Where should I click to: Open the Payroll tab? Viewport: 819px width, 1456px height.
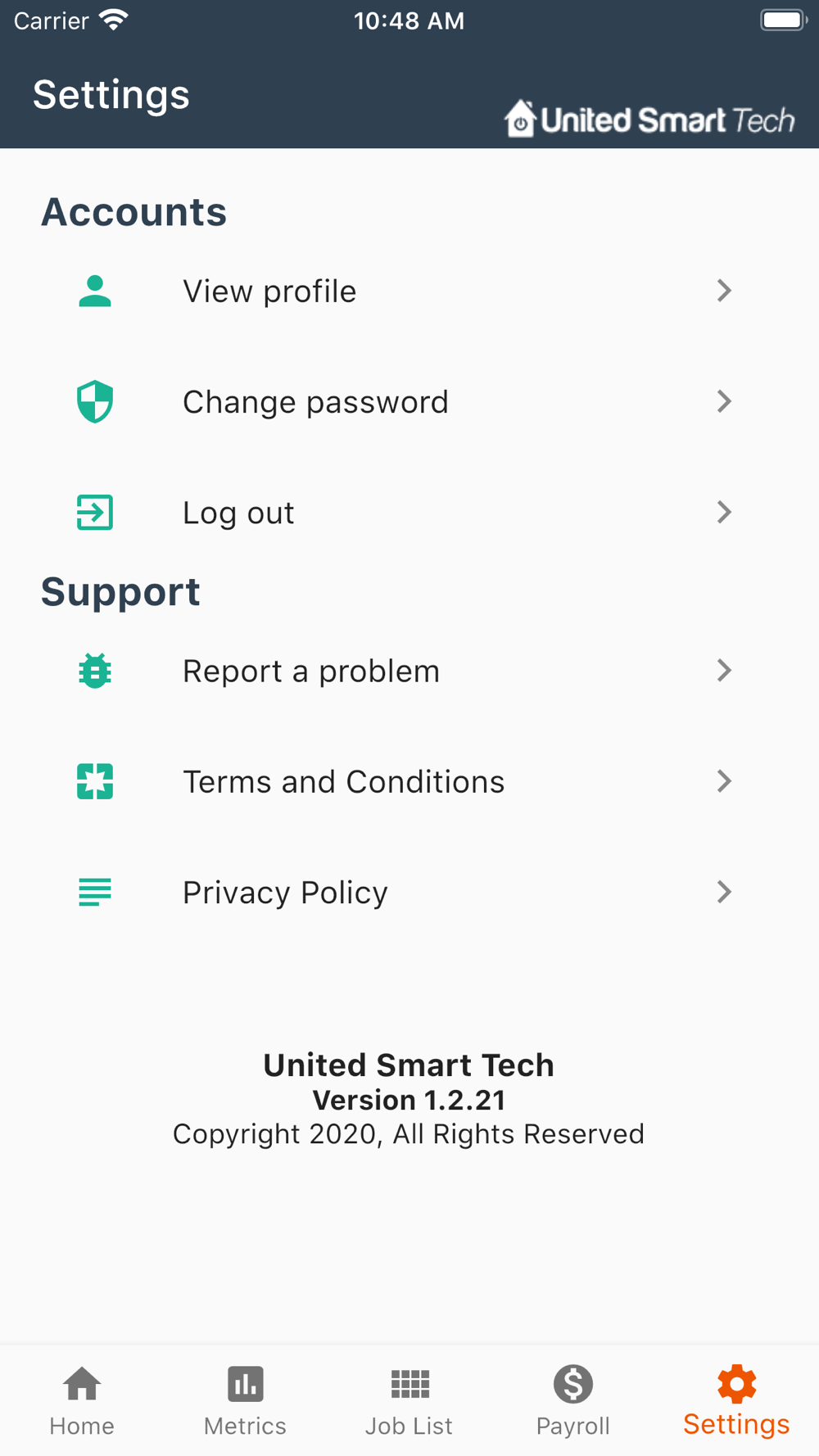573,1401
